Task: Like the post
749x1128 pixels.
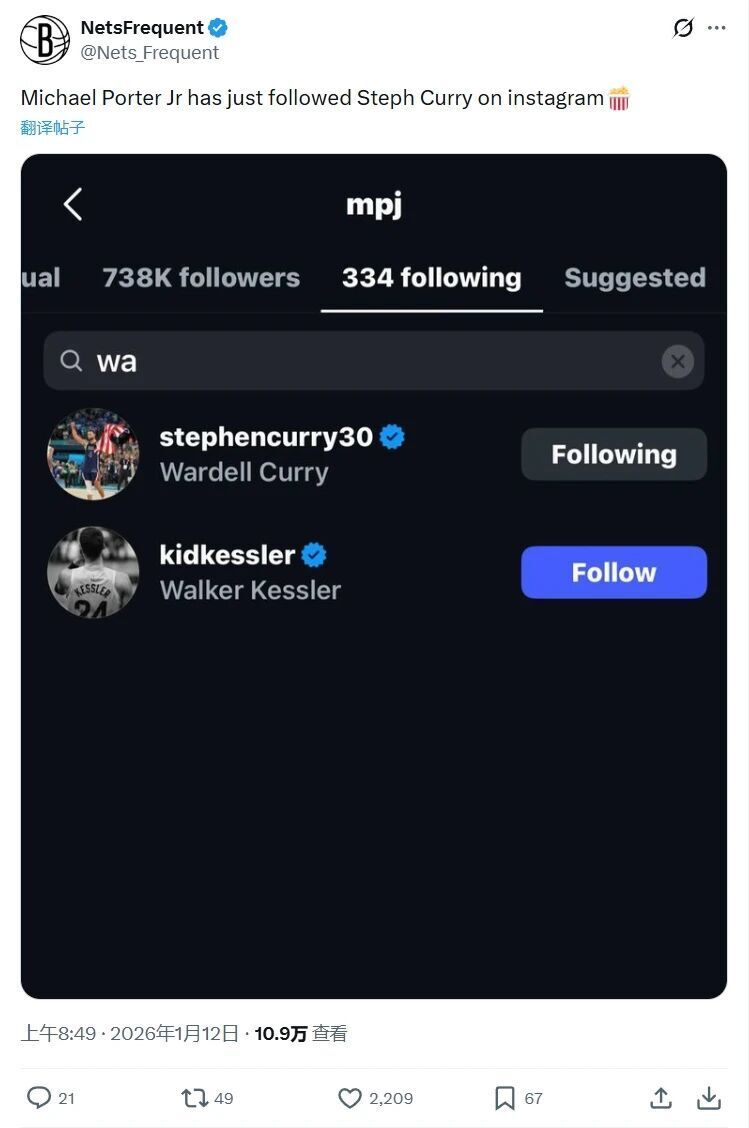Action: point(350,1098)
